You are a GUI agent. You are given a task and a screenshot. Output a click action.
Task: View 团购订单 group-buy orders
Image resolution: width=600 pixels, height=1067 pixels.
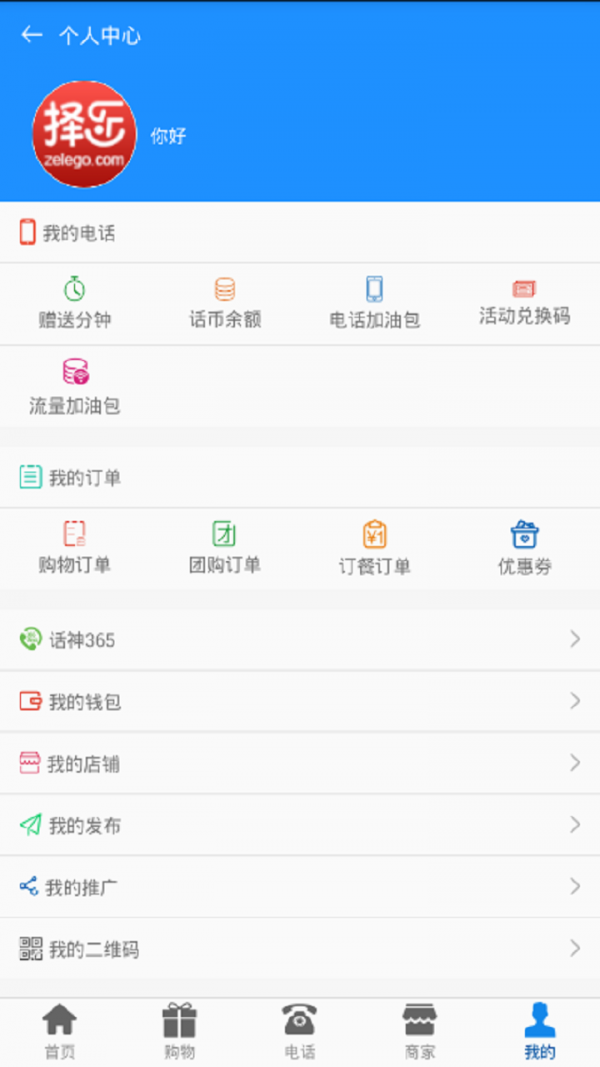225,548
